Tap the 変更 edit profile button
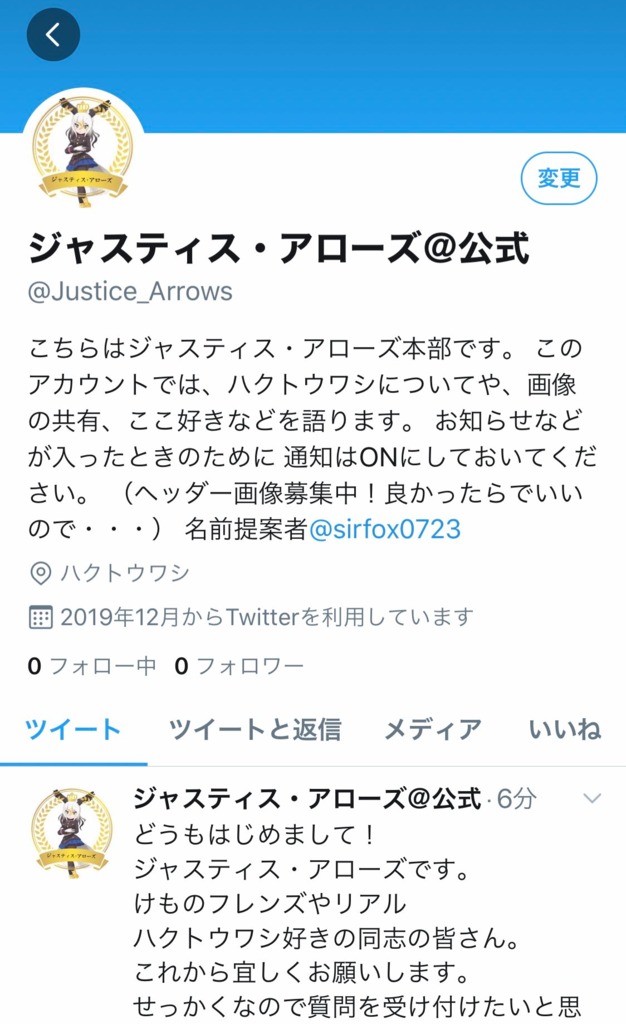This screenshot has width=626, height=1024. tap(559, 178)
